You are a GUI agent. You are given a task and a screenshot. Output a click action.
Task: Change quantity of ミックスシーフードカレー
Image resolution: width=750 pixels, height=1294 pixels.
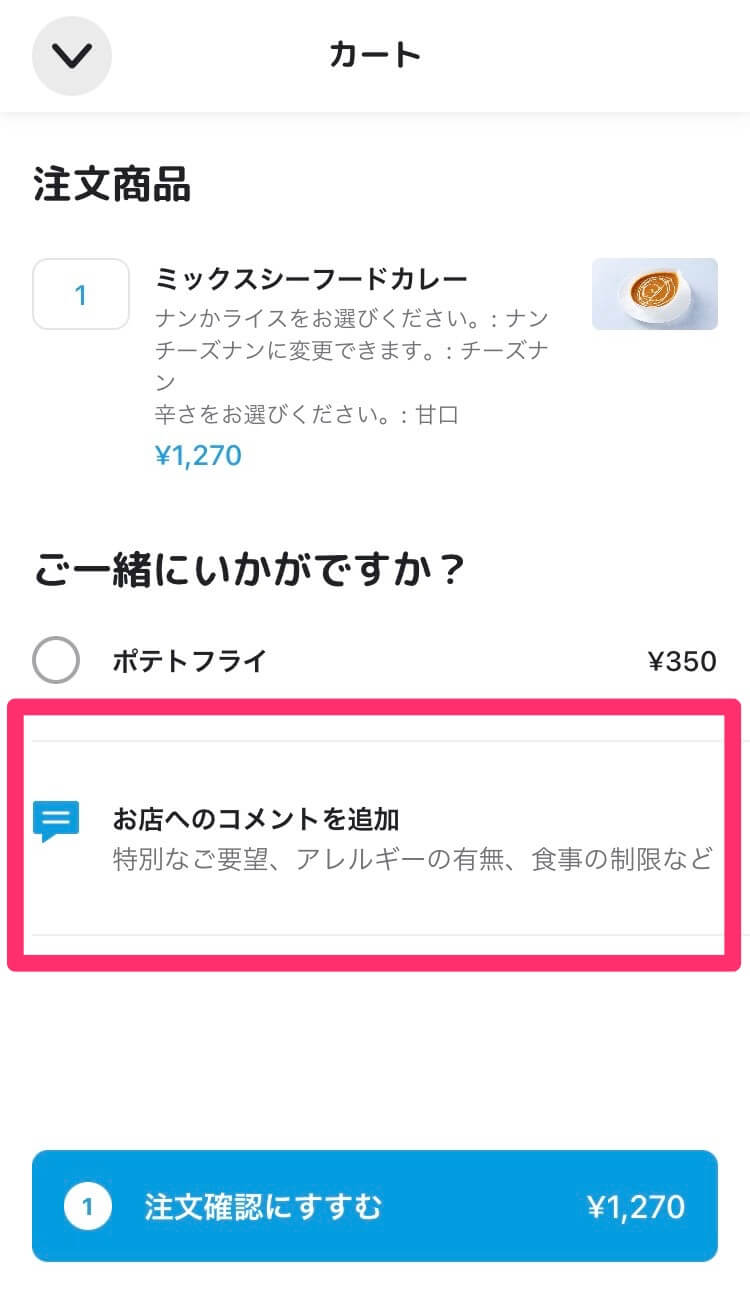(81, 294)
